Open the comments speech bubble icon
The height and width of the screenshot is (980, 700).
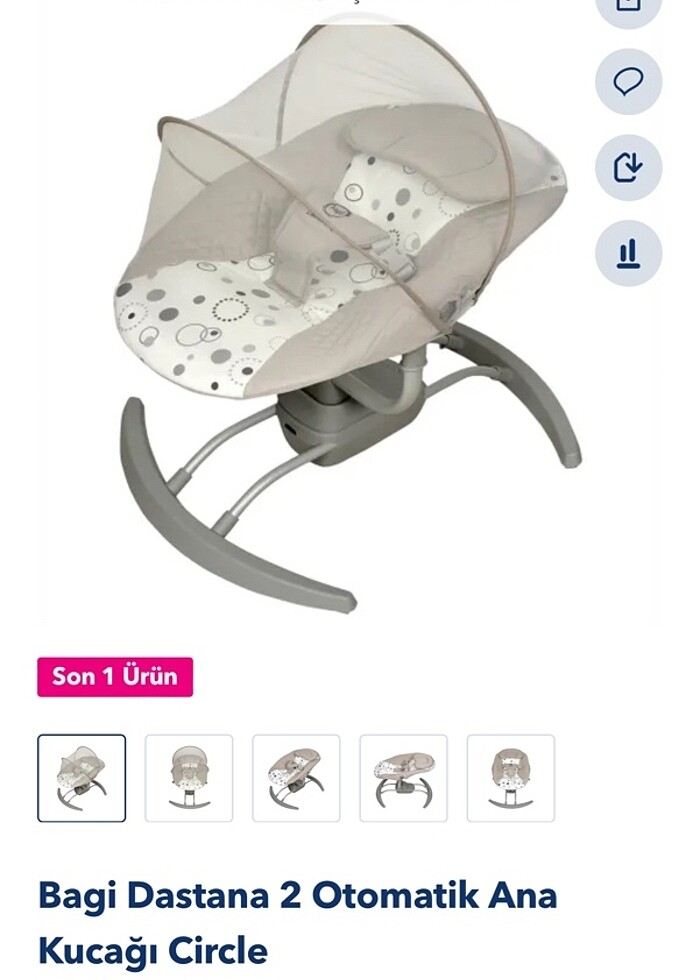tap(628, 81)
